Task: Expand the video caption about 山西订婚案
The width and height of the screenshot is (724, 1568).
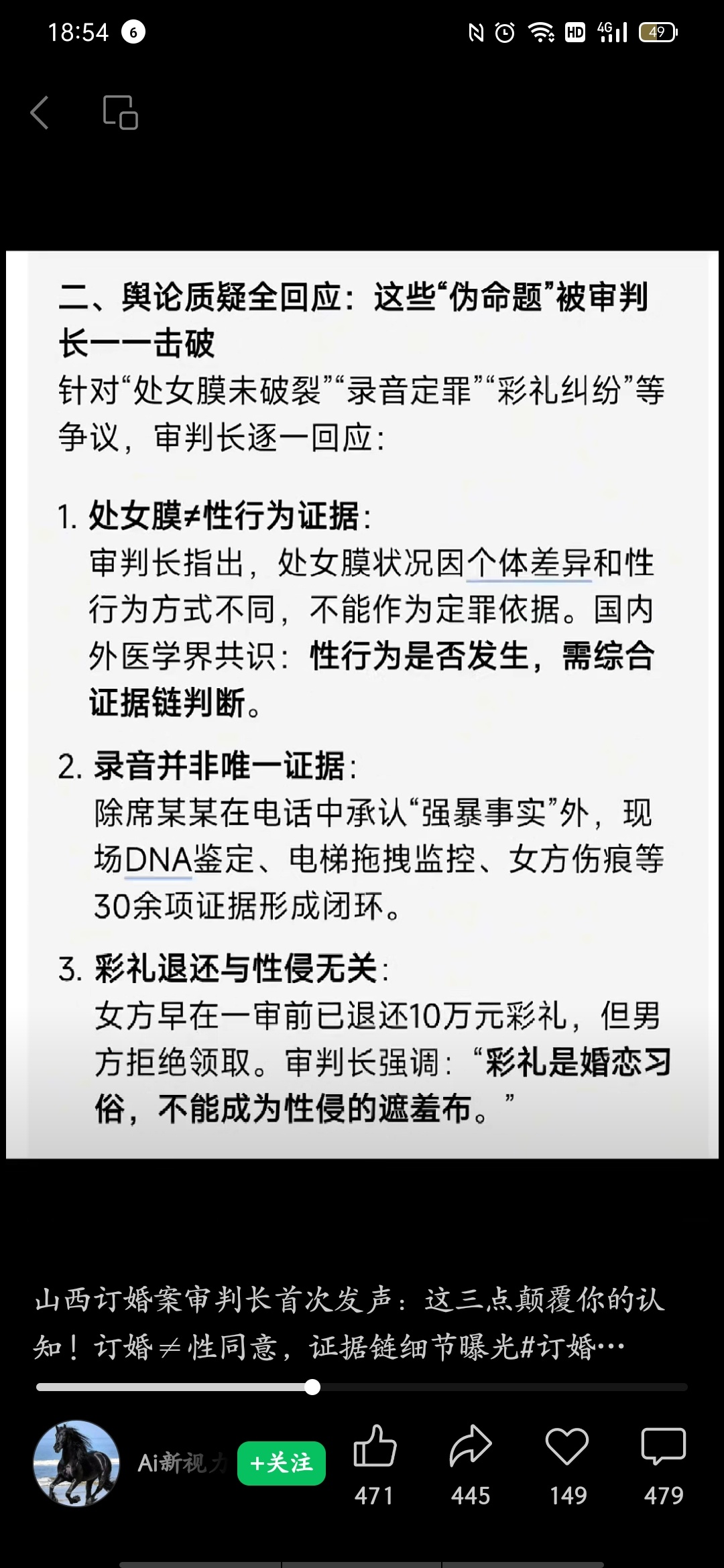Action: 349,1323
